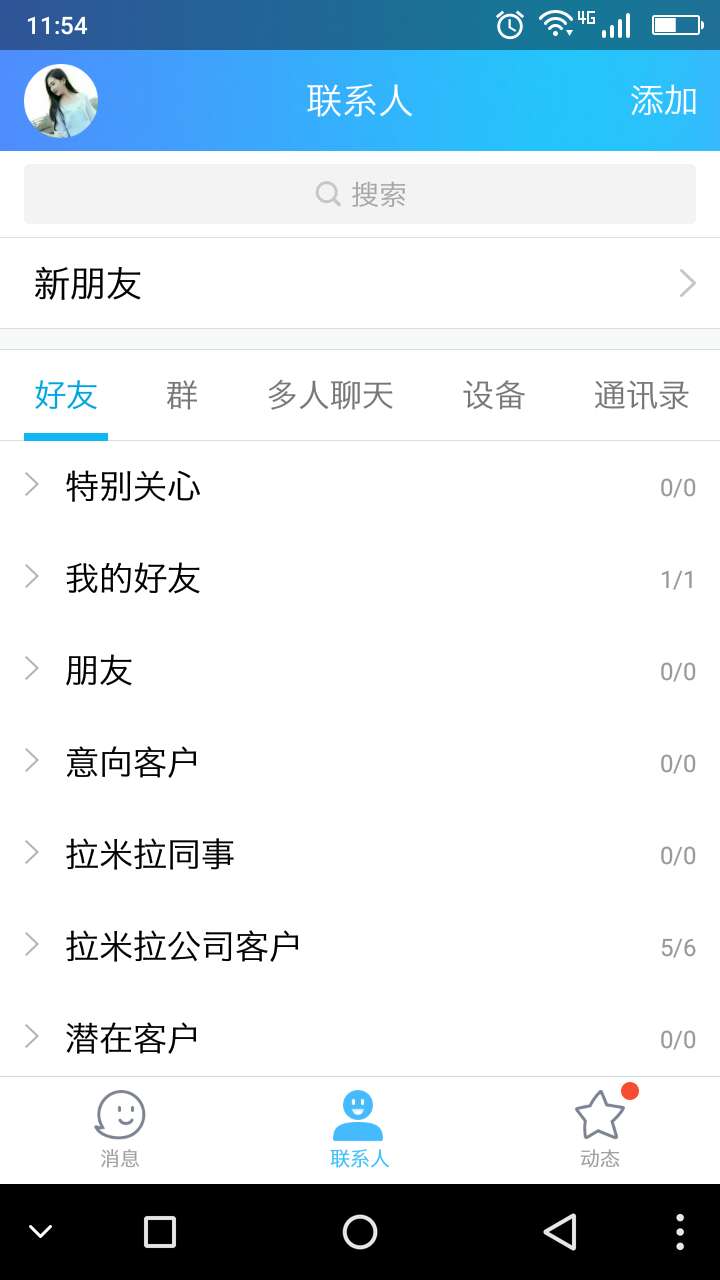
Task: Open your profile avatar in top-left corner
Action: (x=60, y=100)
